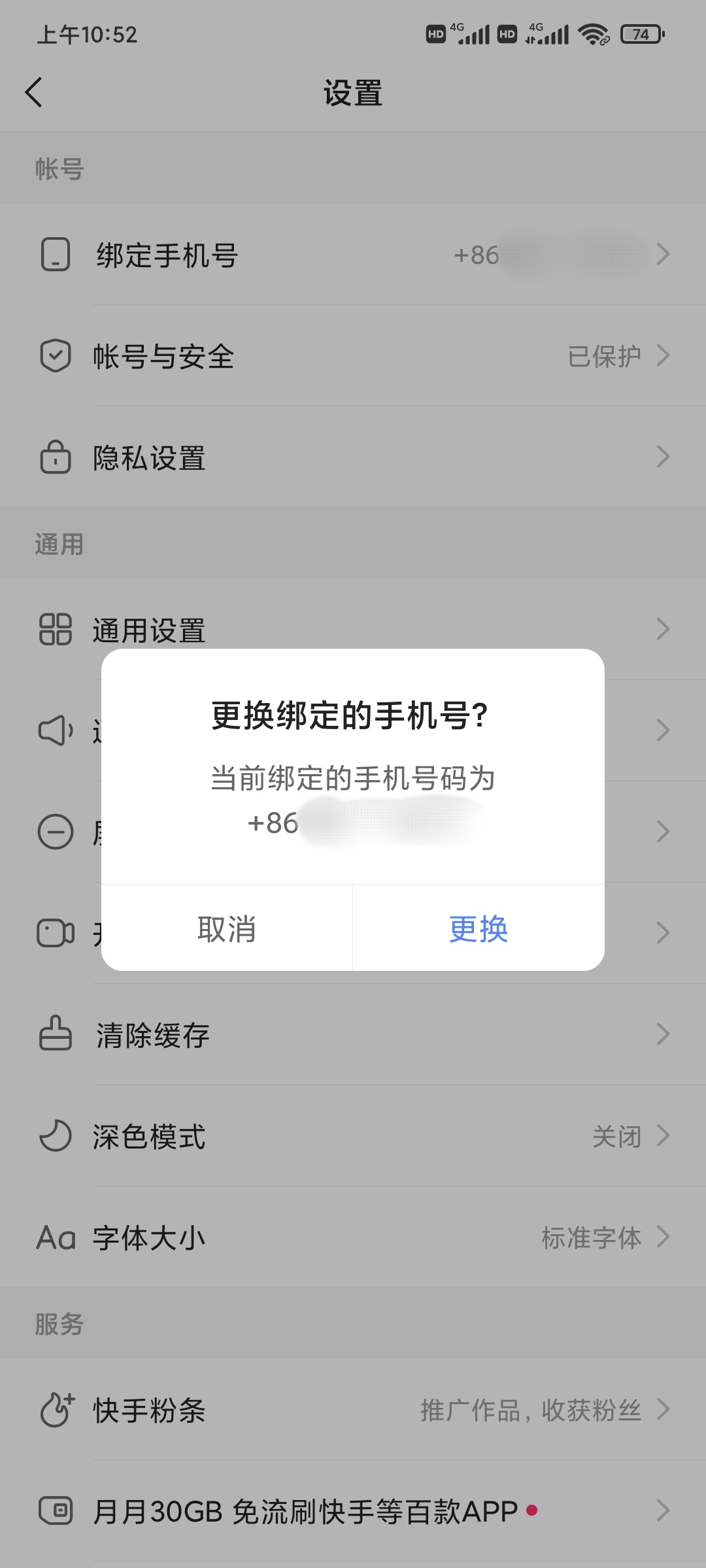
Task: Tap the 通用设置 grid icon
Action: point(57,629)
